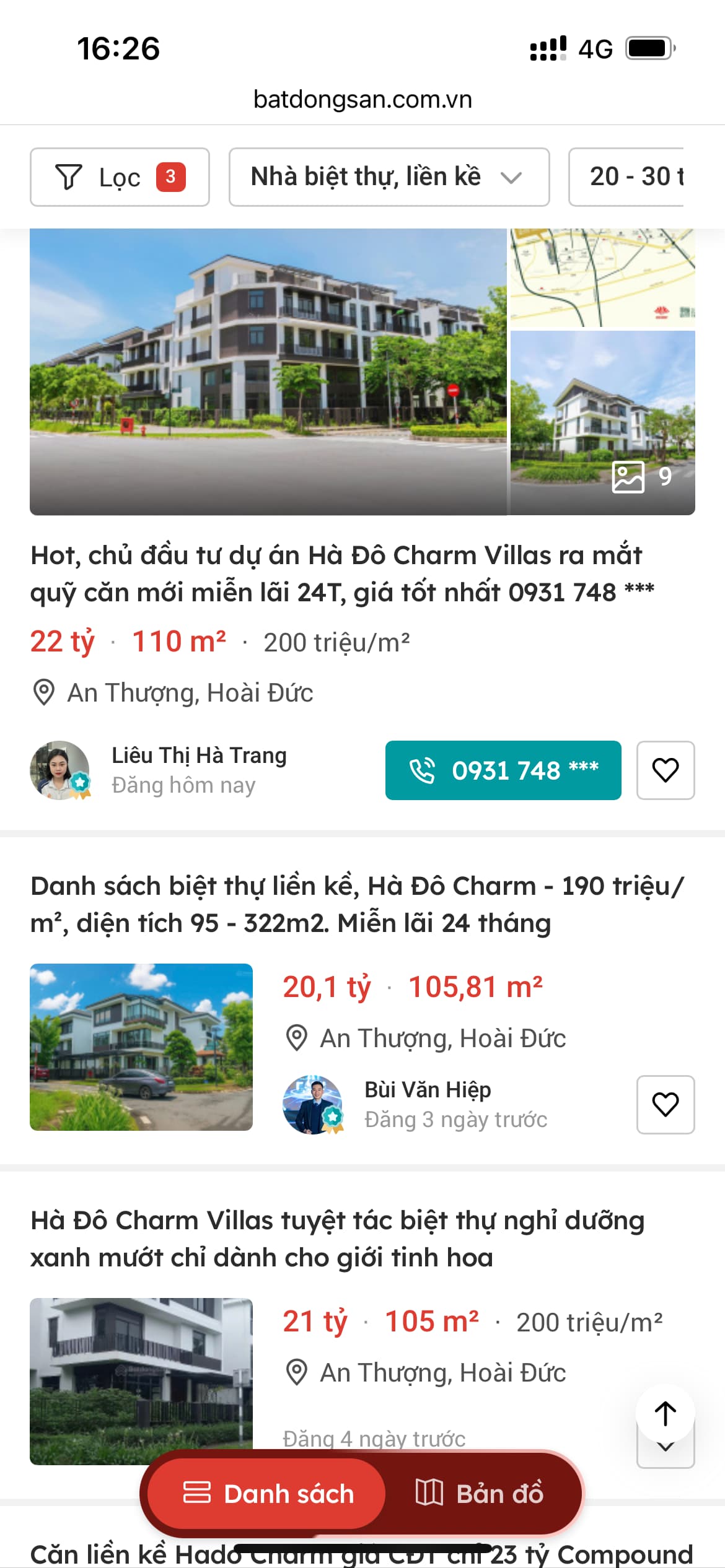725x1568 pixels.
Task: Jump back to top with the up arrow
Action: (x=665, y=1414)
